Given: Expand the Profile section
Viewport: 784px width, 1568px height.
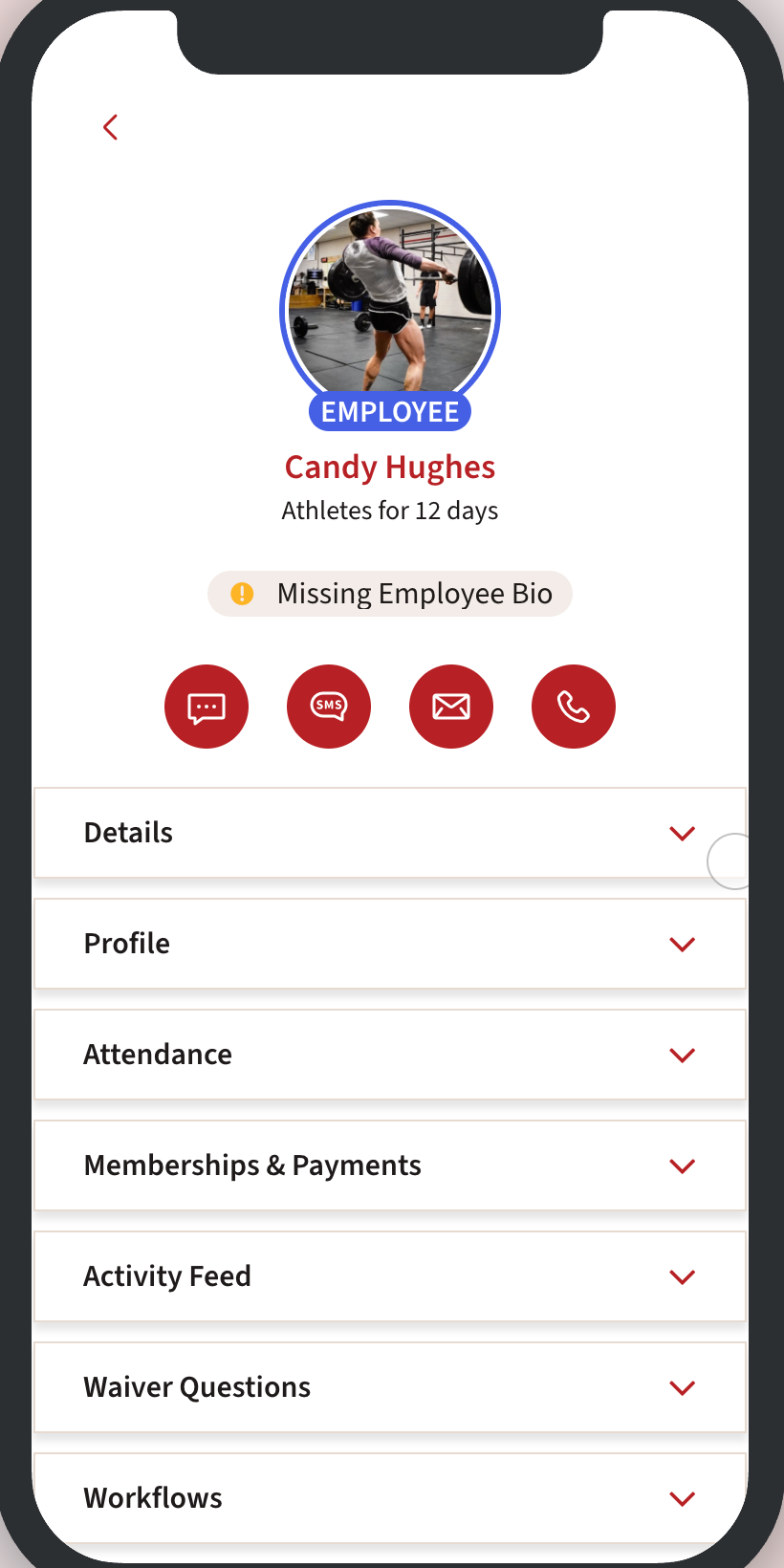Looking at the screenshot, I should point(390,944).
